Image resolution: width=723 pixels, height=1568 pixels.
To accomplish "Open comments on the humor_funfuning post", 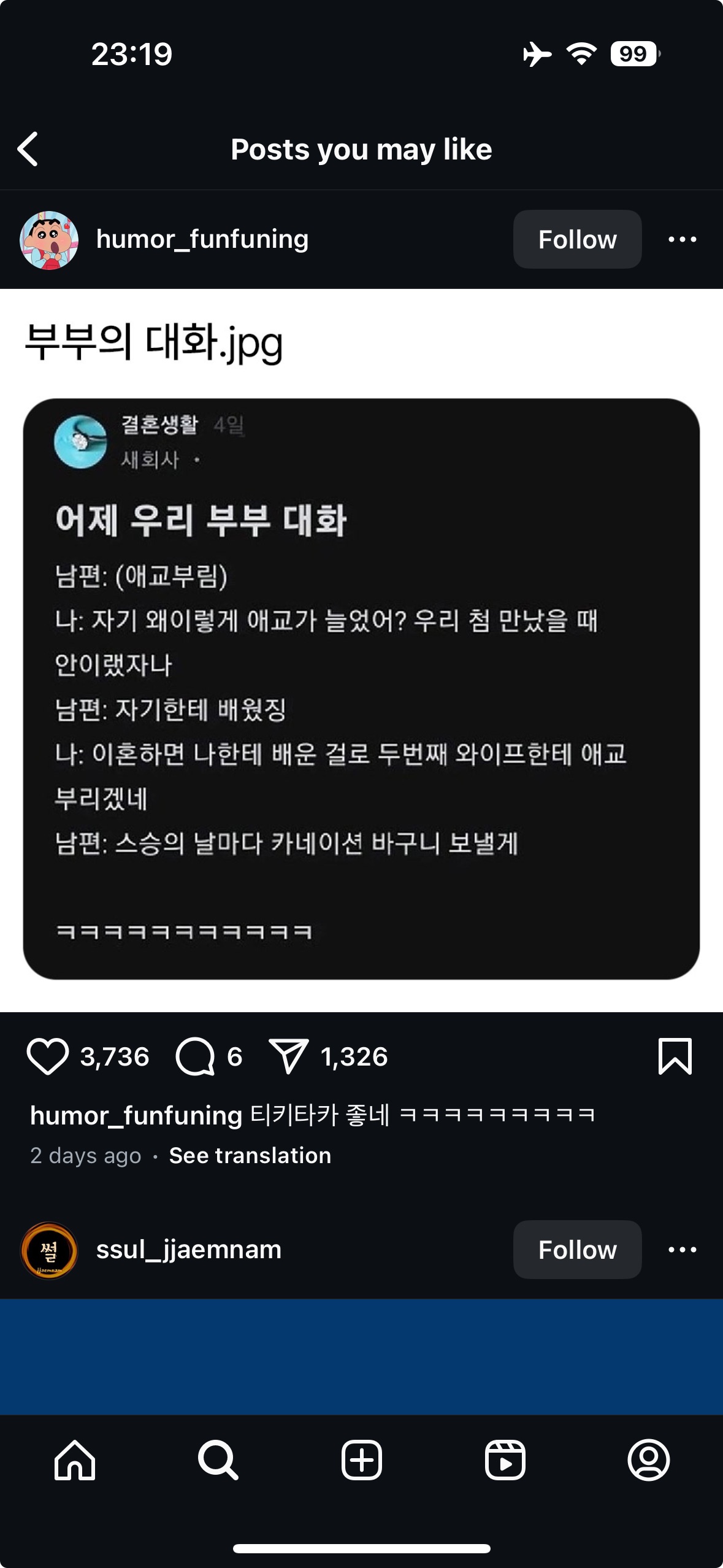I will point(195,1056).
